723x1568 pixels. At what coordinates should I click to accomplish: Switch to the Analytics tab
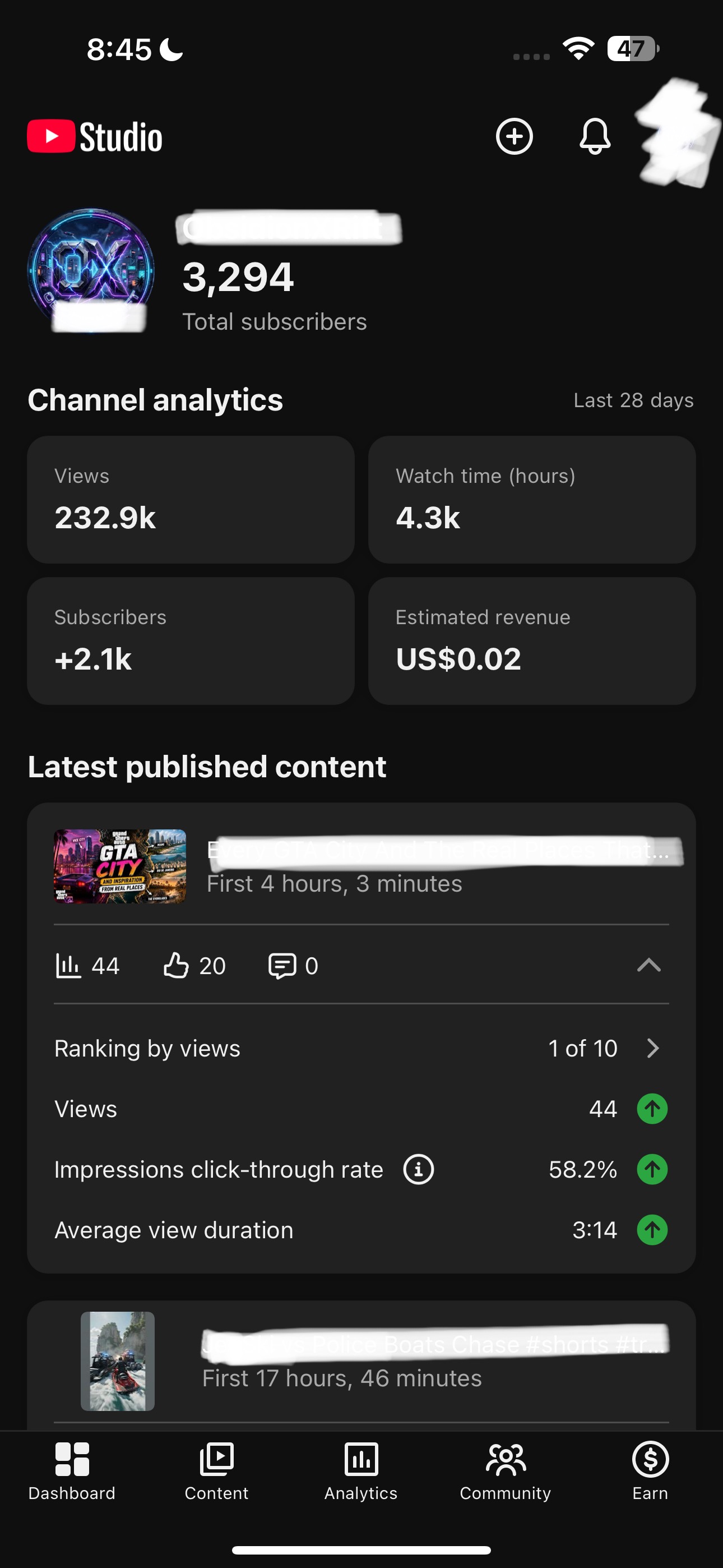pos(361,1471)
